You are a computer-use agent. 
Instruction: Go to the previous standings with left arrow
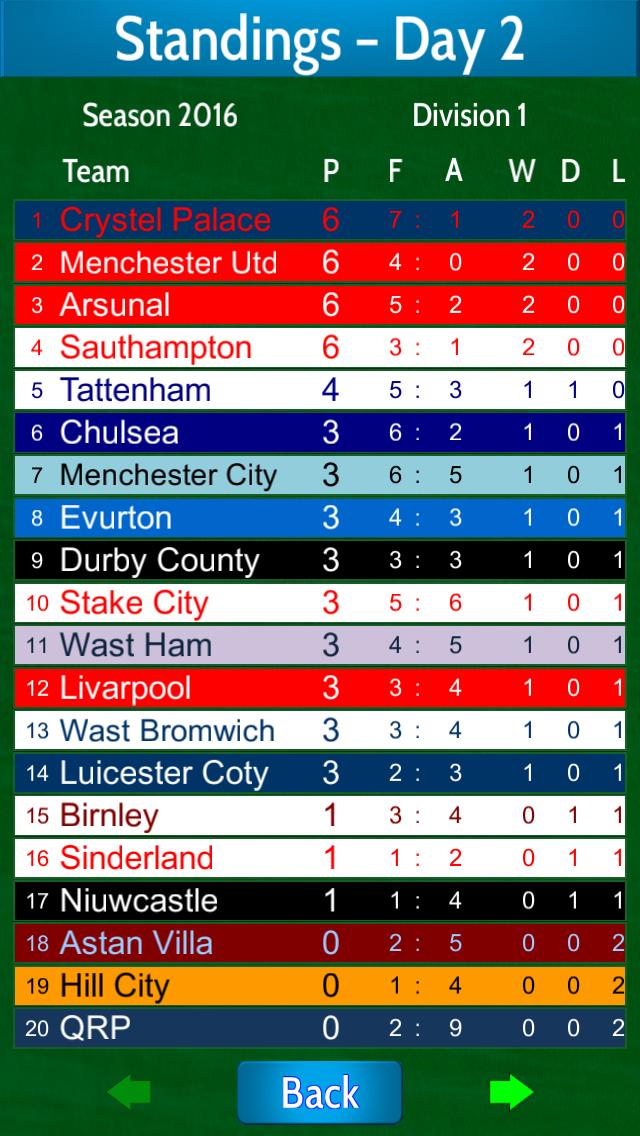point(129,1092)
